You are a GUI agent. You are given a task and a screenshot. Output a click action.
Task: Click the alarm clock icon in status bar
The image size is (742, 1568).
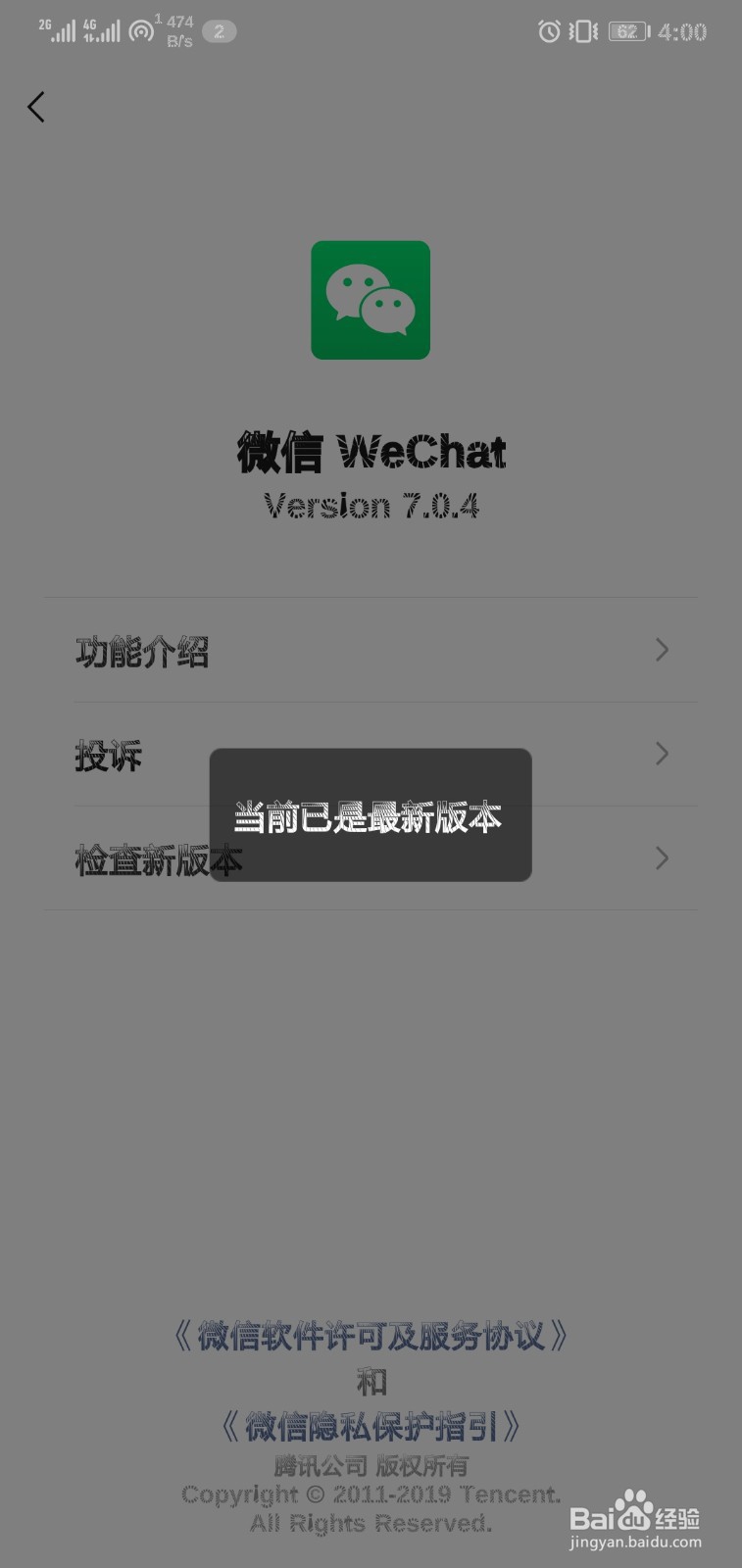tap(548, 31)
